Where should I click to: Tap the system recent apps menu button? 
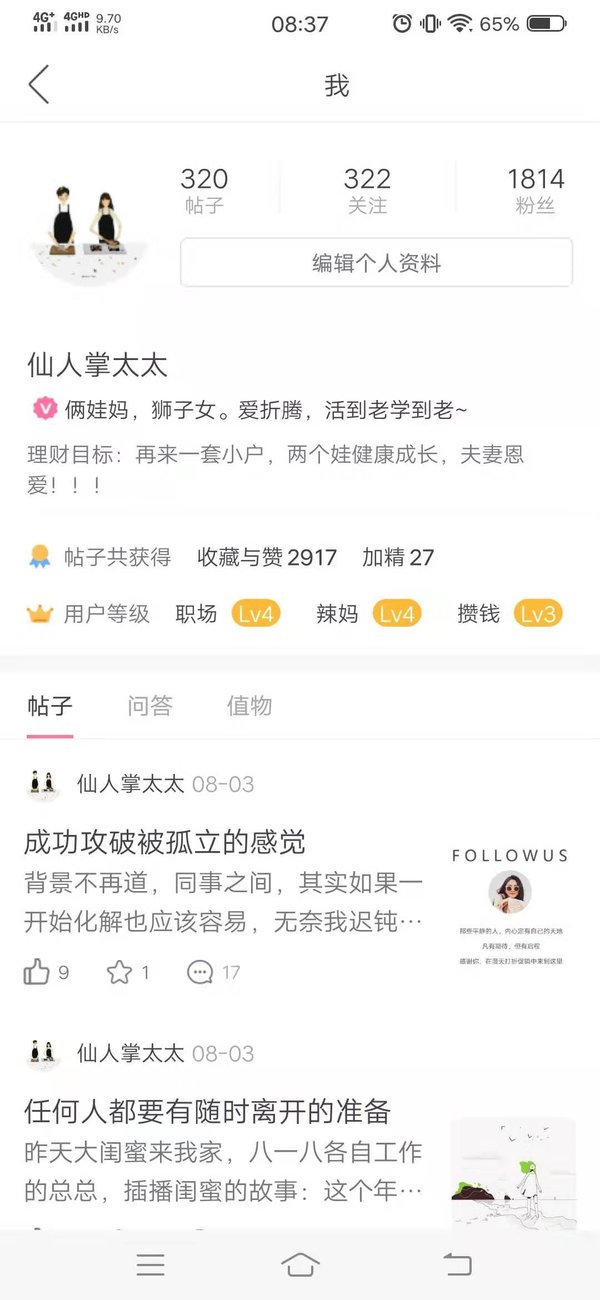pos(150,1264)
